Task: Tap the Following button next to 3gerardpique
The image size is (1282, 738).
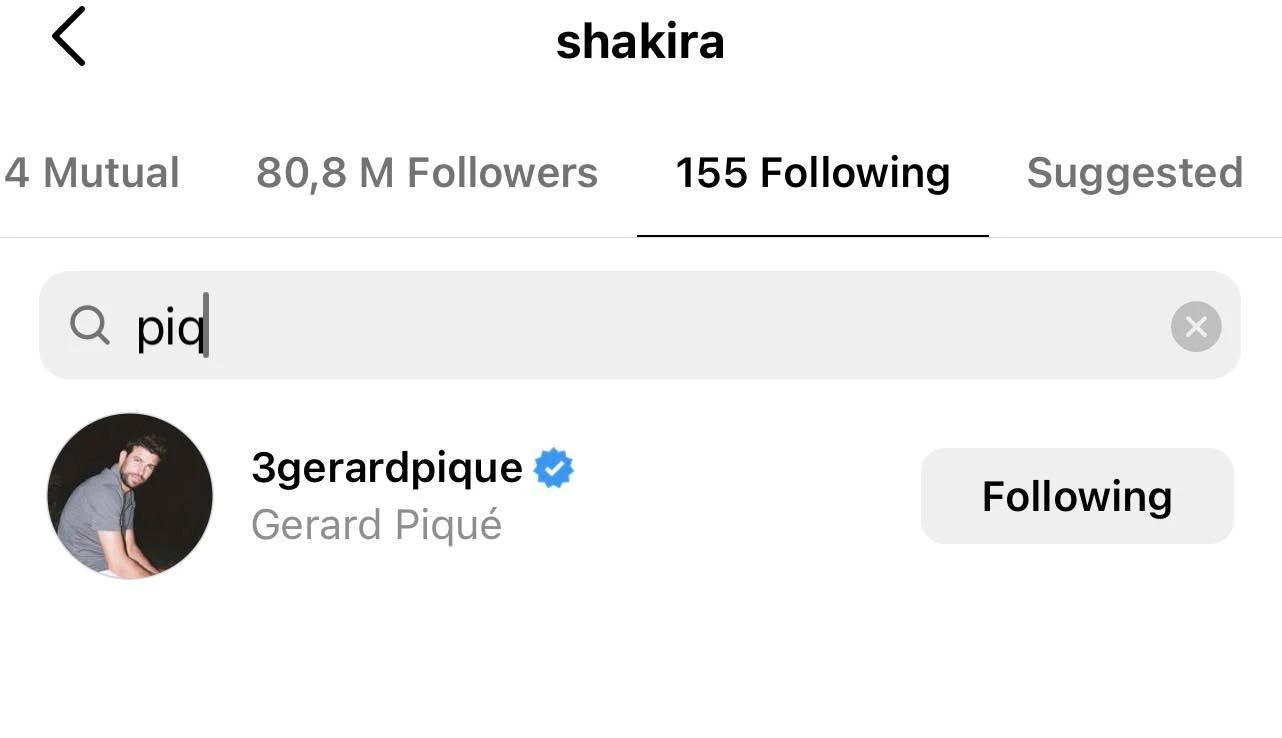Action: click(1077, 496)
